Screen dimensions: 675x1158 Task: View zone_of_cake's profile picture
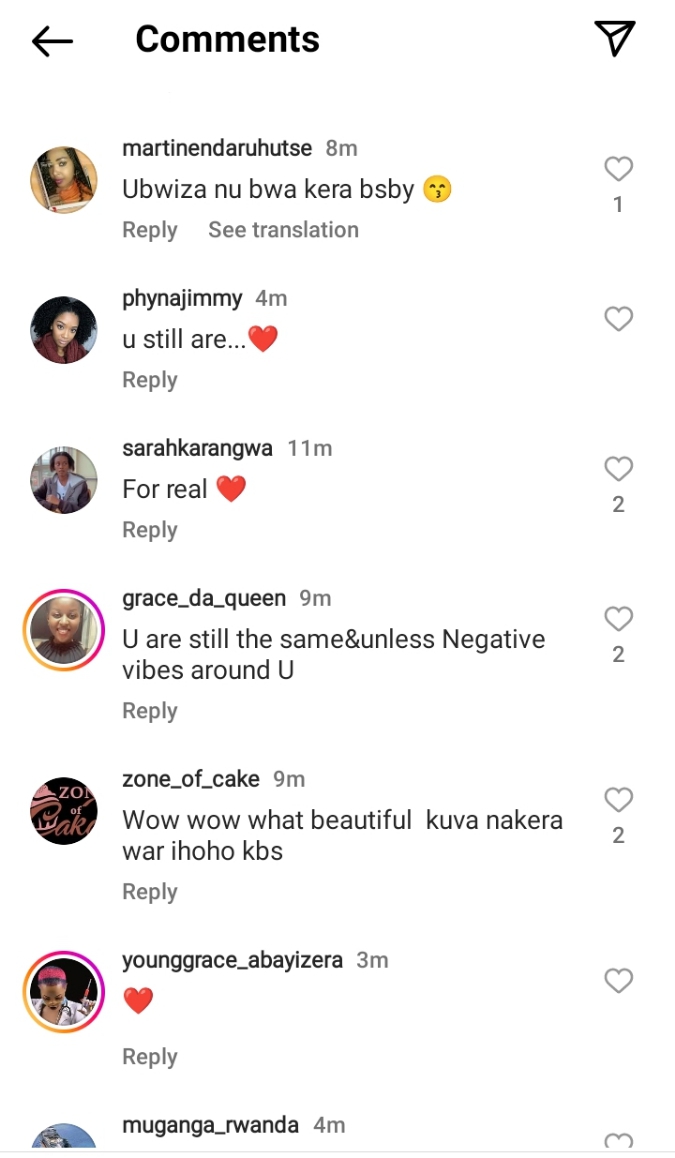tap(64, 811)
